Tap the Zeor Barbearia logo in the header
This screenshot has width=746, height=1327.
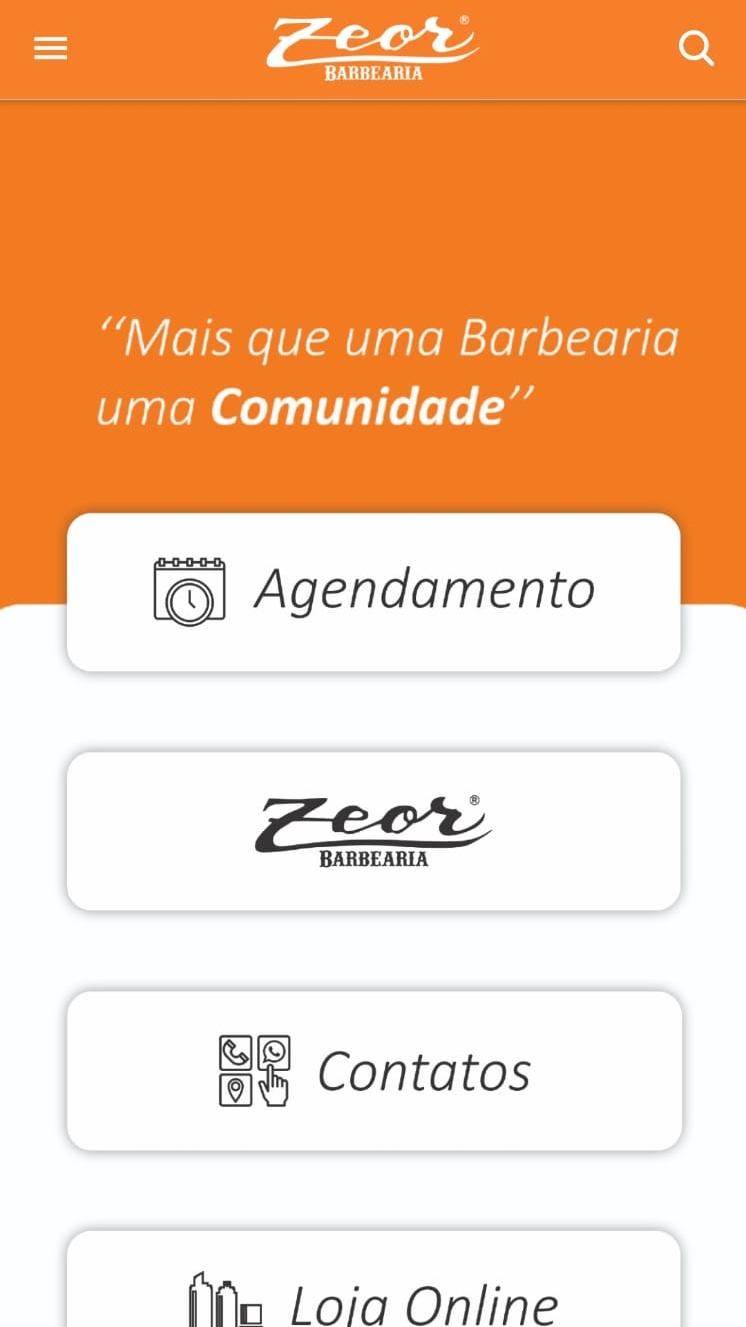(373, 45)
